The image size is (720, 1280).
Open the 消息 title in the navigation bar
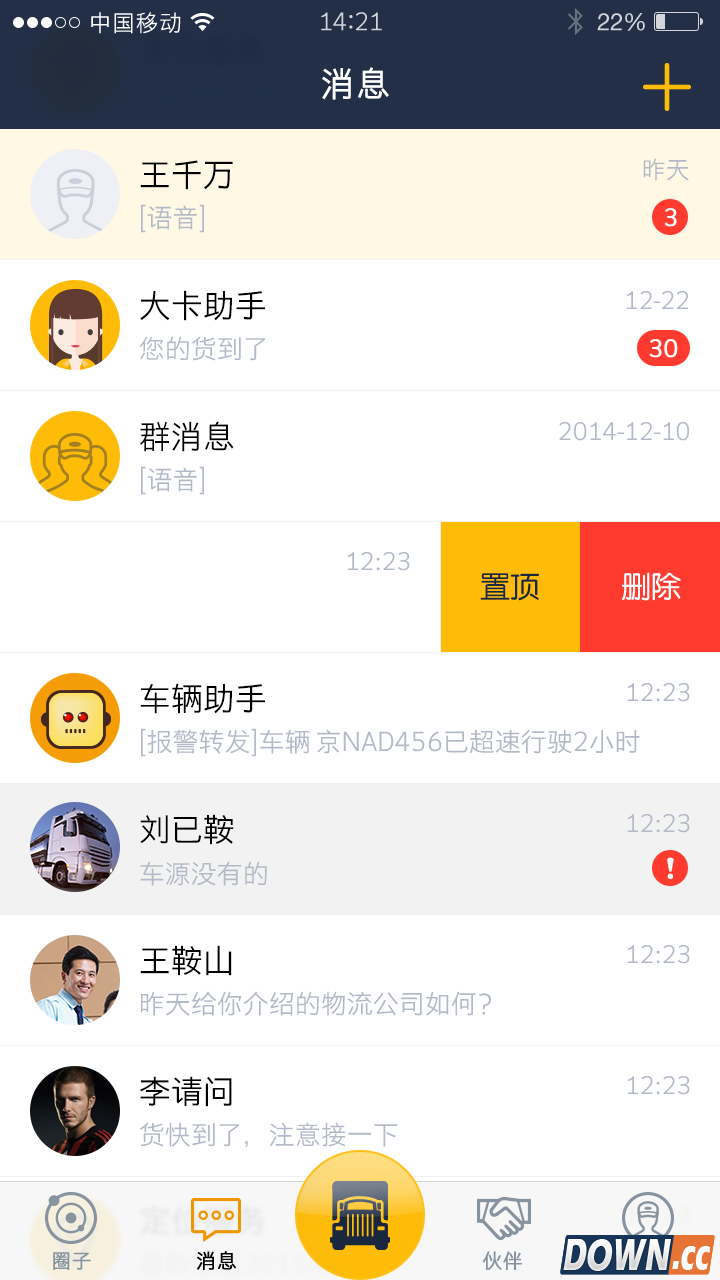358,87
